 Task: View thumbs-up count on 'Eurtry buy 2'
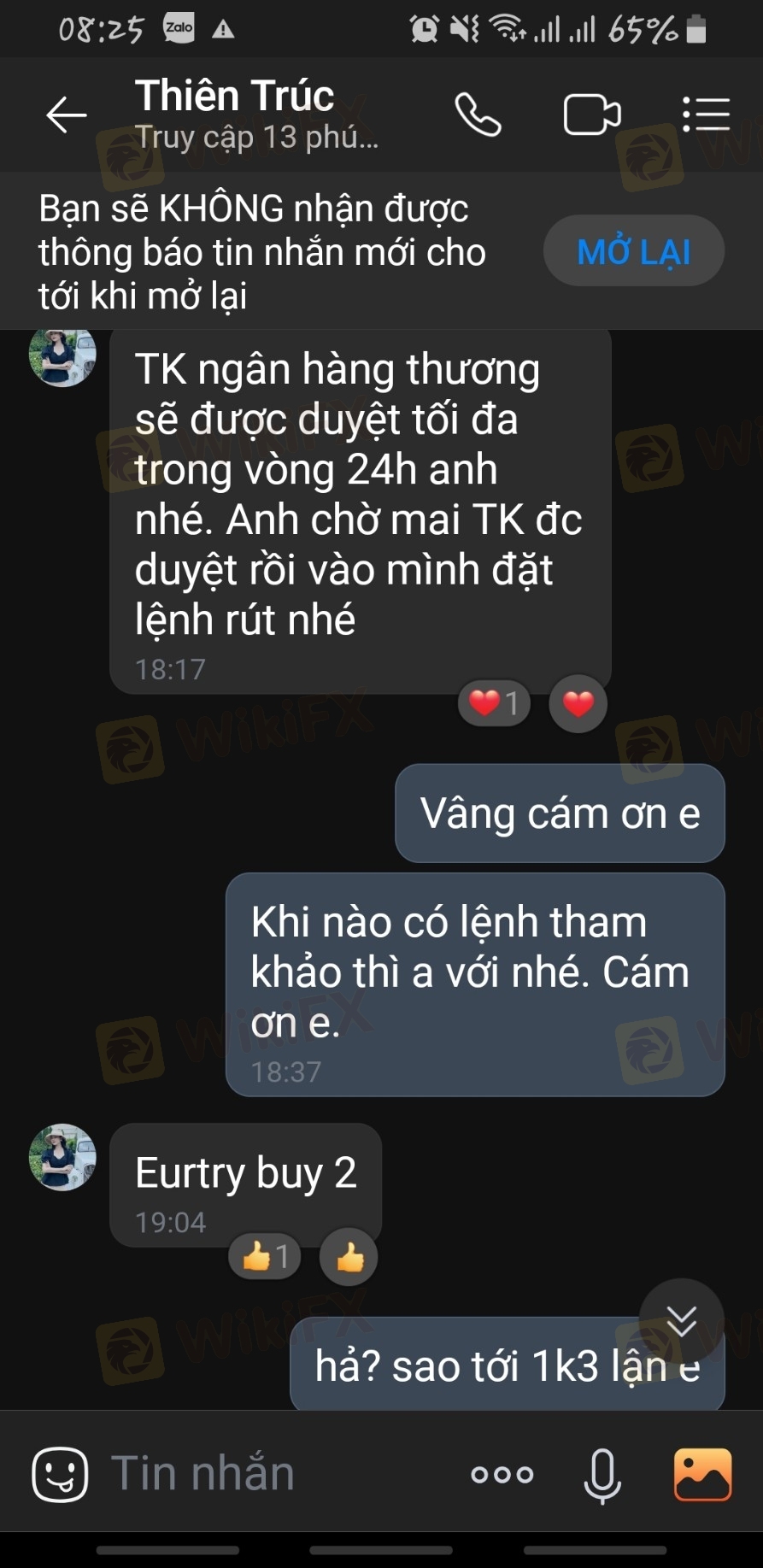point(265,1256)
